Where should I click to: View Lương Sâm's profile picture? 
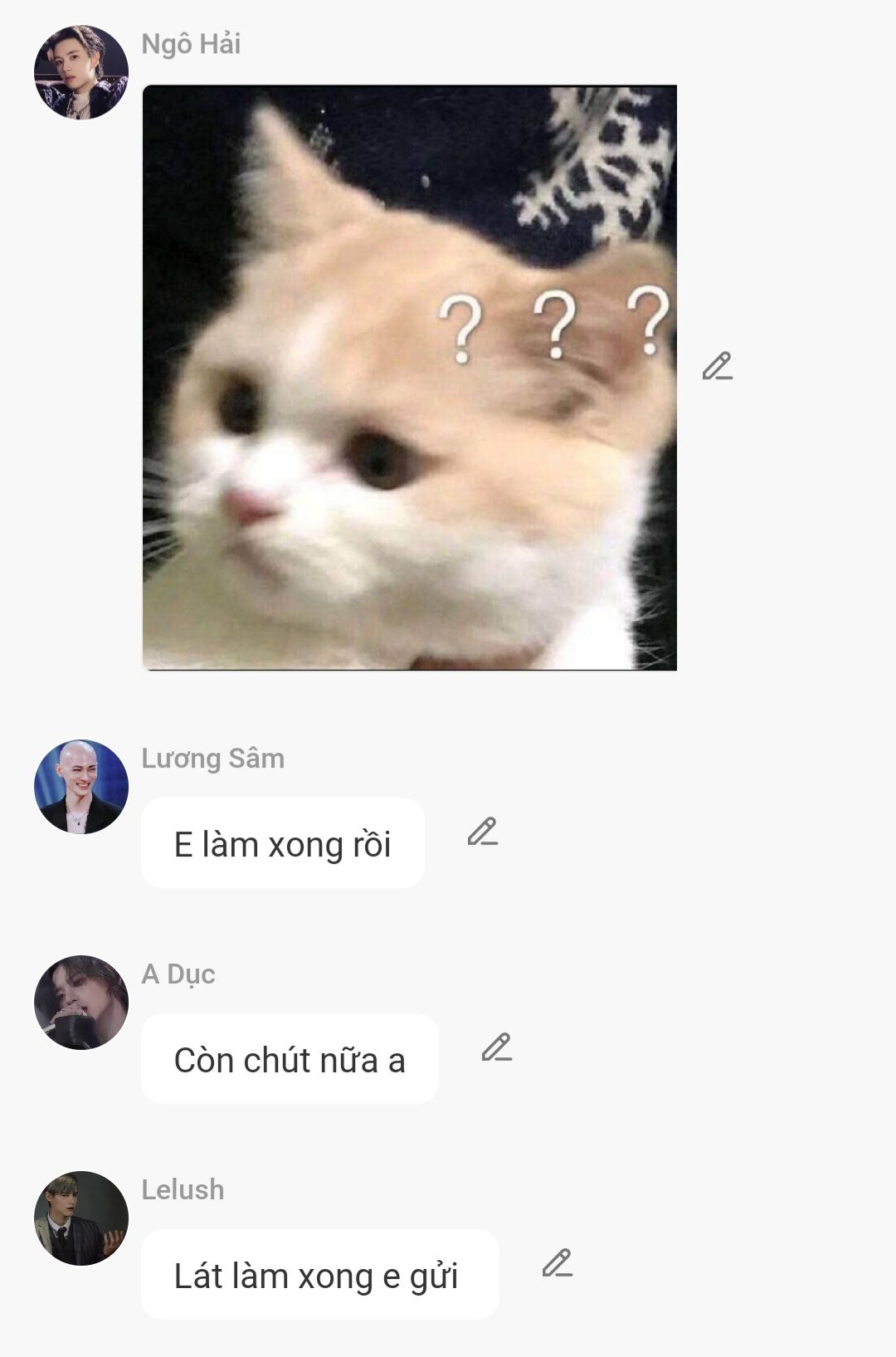coord(81,787)
